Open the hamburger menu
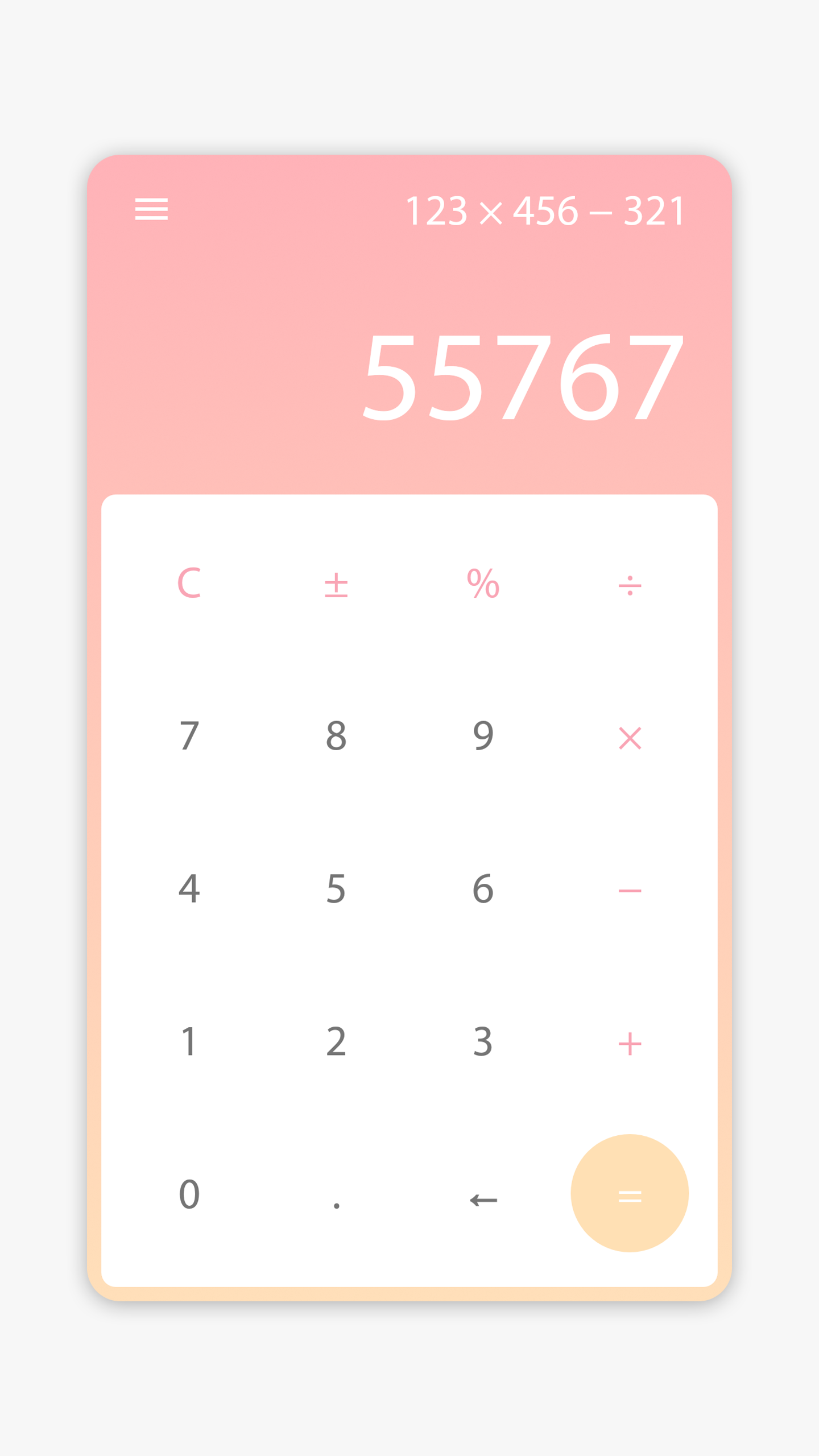The height and width of the screenshot is (1456, 819). pyautogui.click(x=151, y=209)
